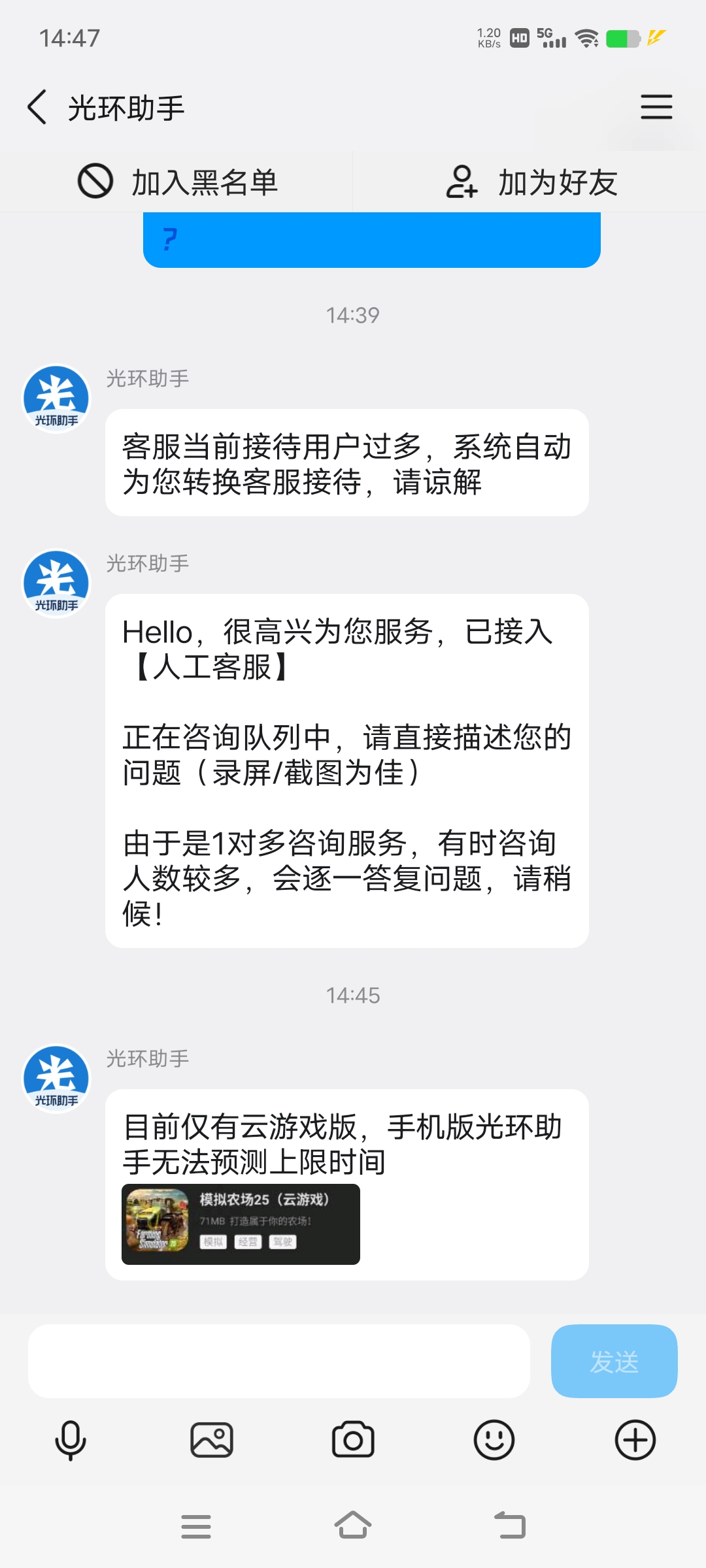Viewport: 706px width, 1568px height.
Task: Launch the camera to take a photo
Action: click(353, 1440)
